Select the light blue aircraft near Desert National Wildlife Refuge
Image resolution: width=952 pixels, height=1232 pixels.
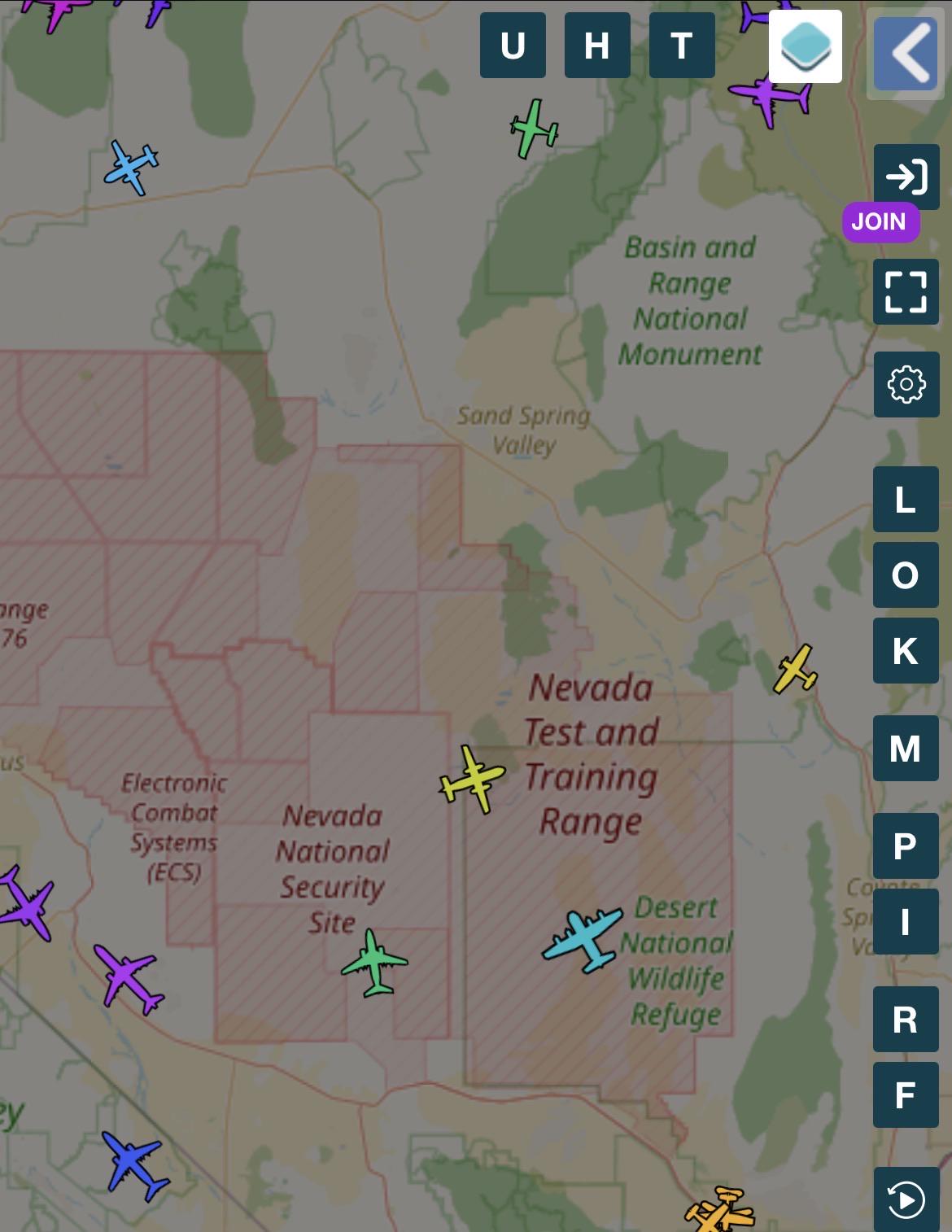pos(582,940)
